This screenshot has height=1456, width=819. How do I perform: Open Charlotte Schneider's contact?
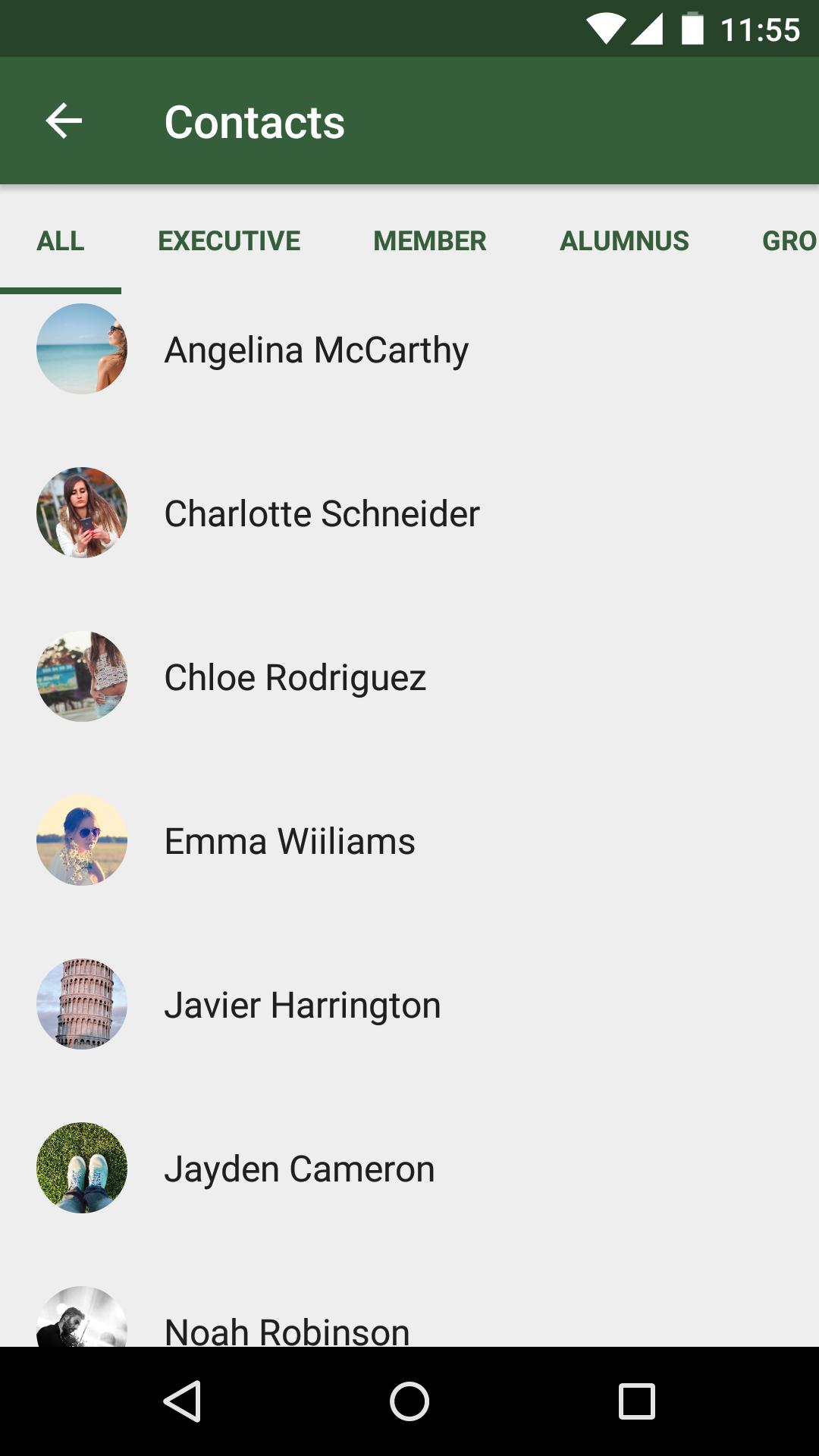point(322,513)
